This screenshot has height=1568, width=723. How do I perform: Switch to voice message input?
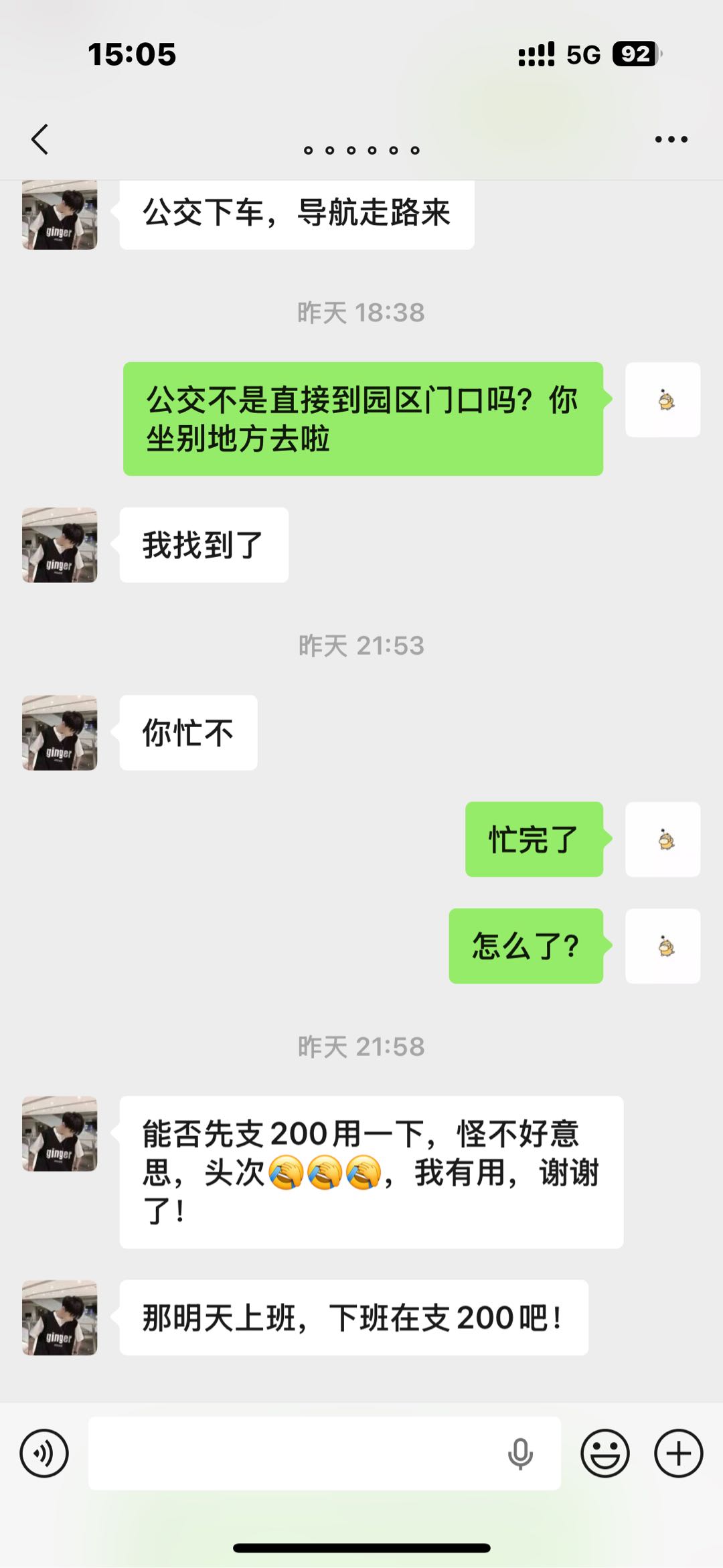[44, 1454]
